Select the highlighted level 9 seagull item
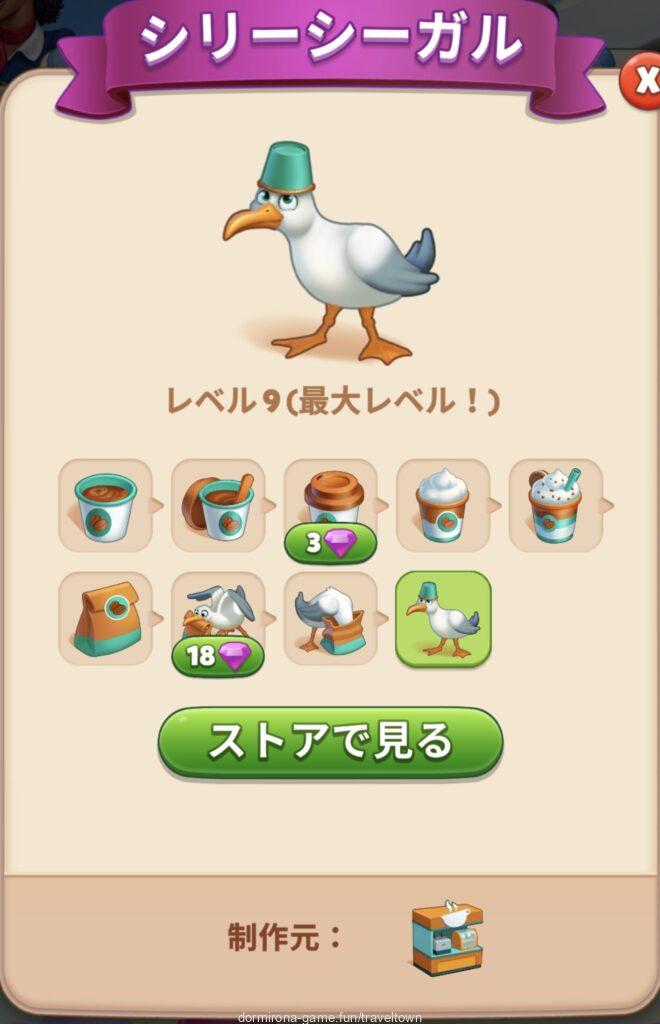 tap(443, 618)
